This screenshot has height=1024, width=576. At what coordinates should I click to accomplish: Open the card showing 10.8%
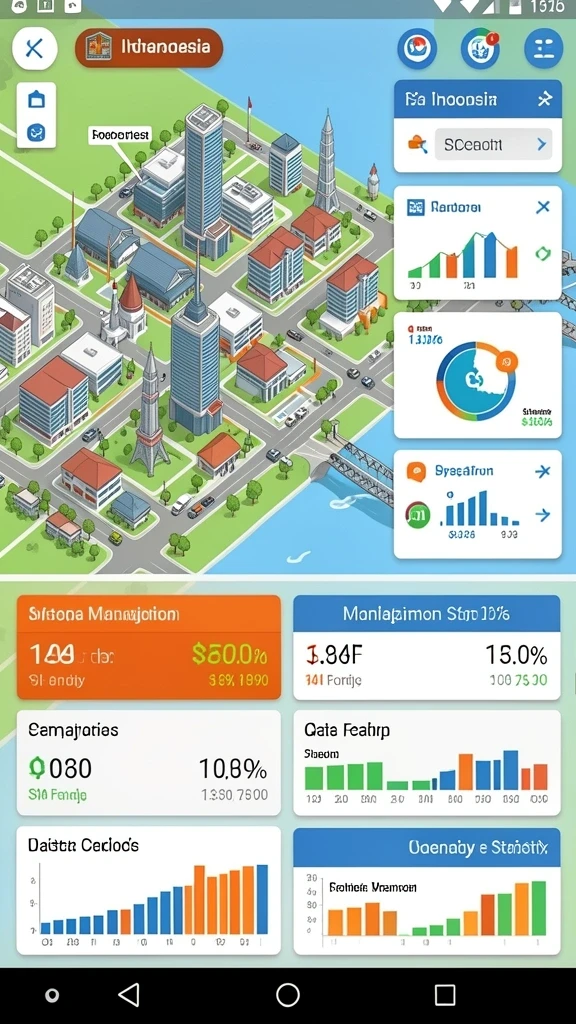coord(149,763)
